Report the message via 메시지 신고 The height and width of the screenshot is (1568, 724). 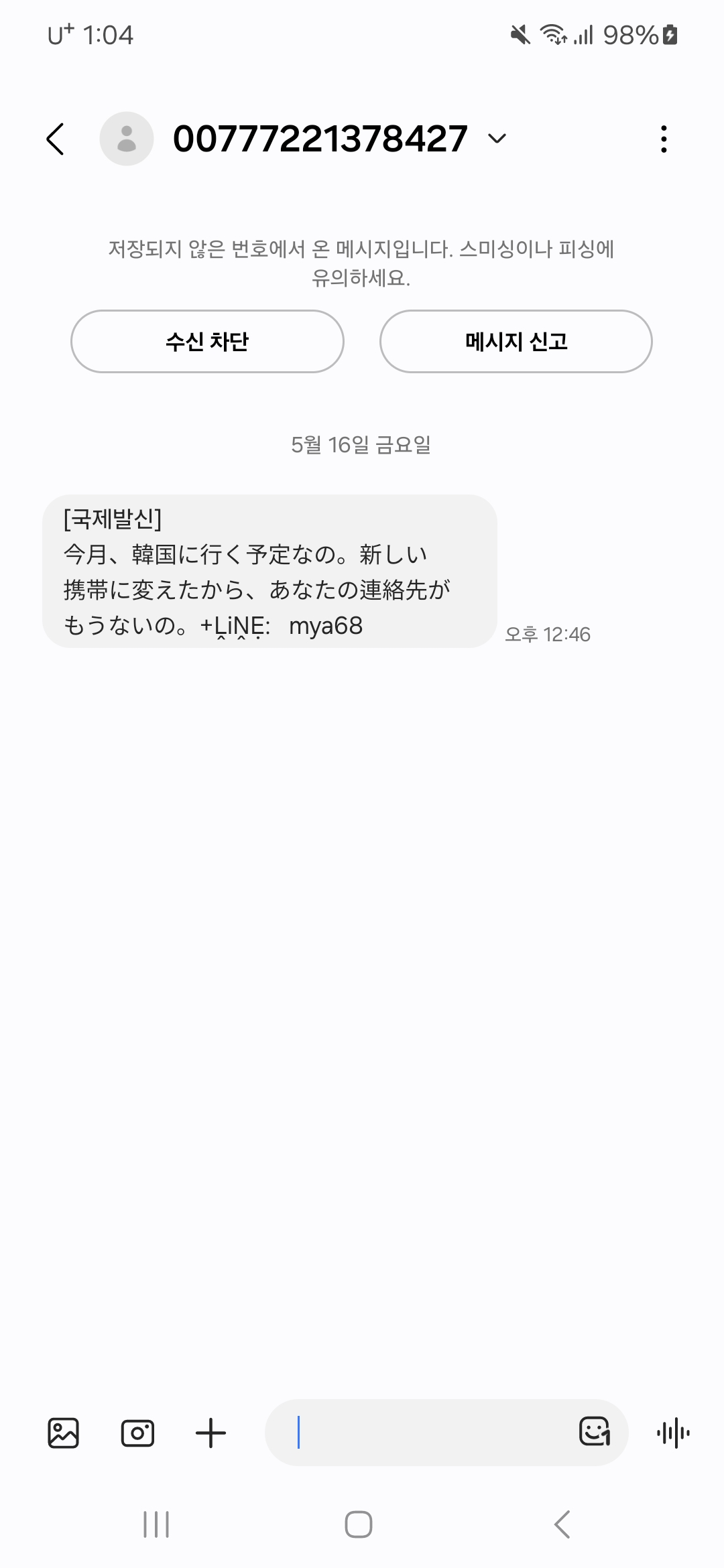pos(516,341)
